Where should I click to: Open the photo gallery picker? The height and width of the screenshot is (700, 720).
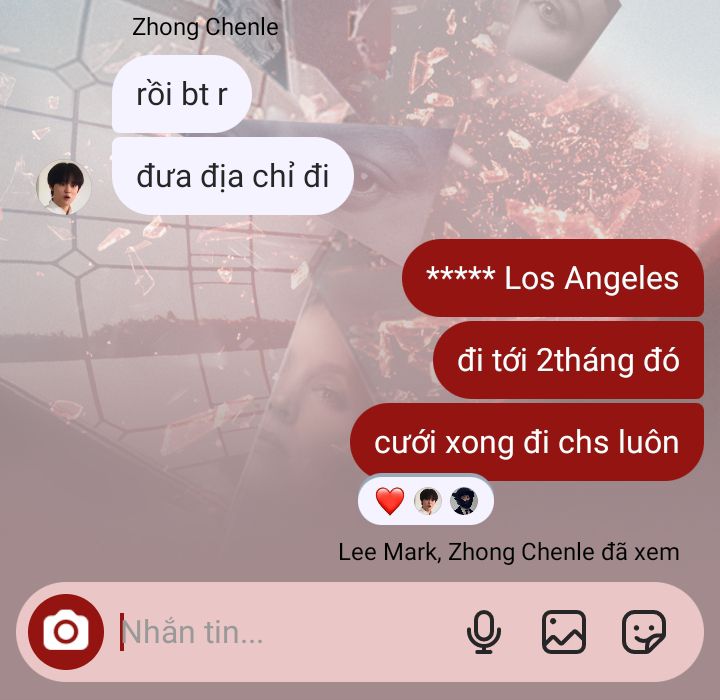564,632
